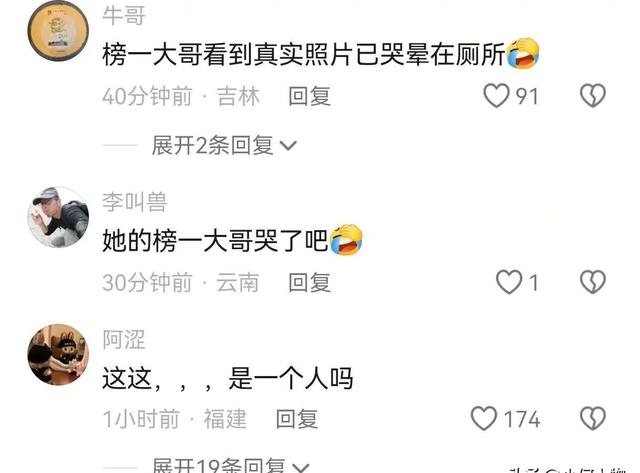
Task: Dislike 牛哥's comment
Action: 593,96
